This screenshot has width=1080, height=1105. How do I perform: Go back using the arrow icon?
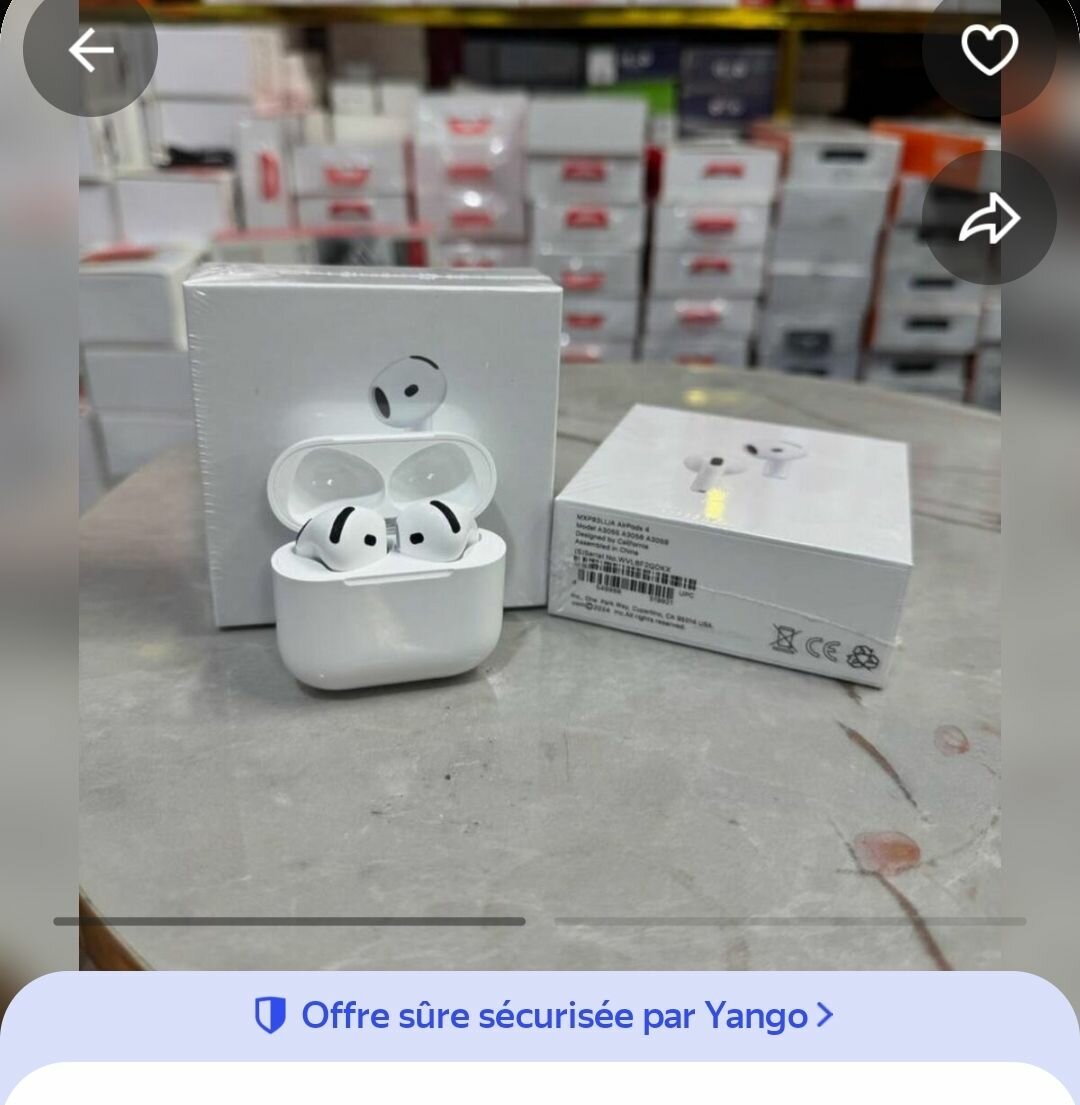(90, 50)
